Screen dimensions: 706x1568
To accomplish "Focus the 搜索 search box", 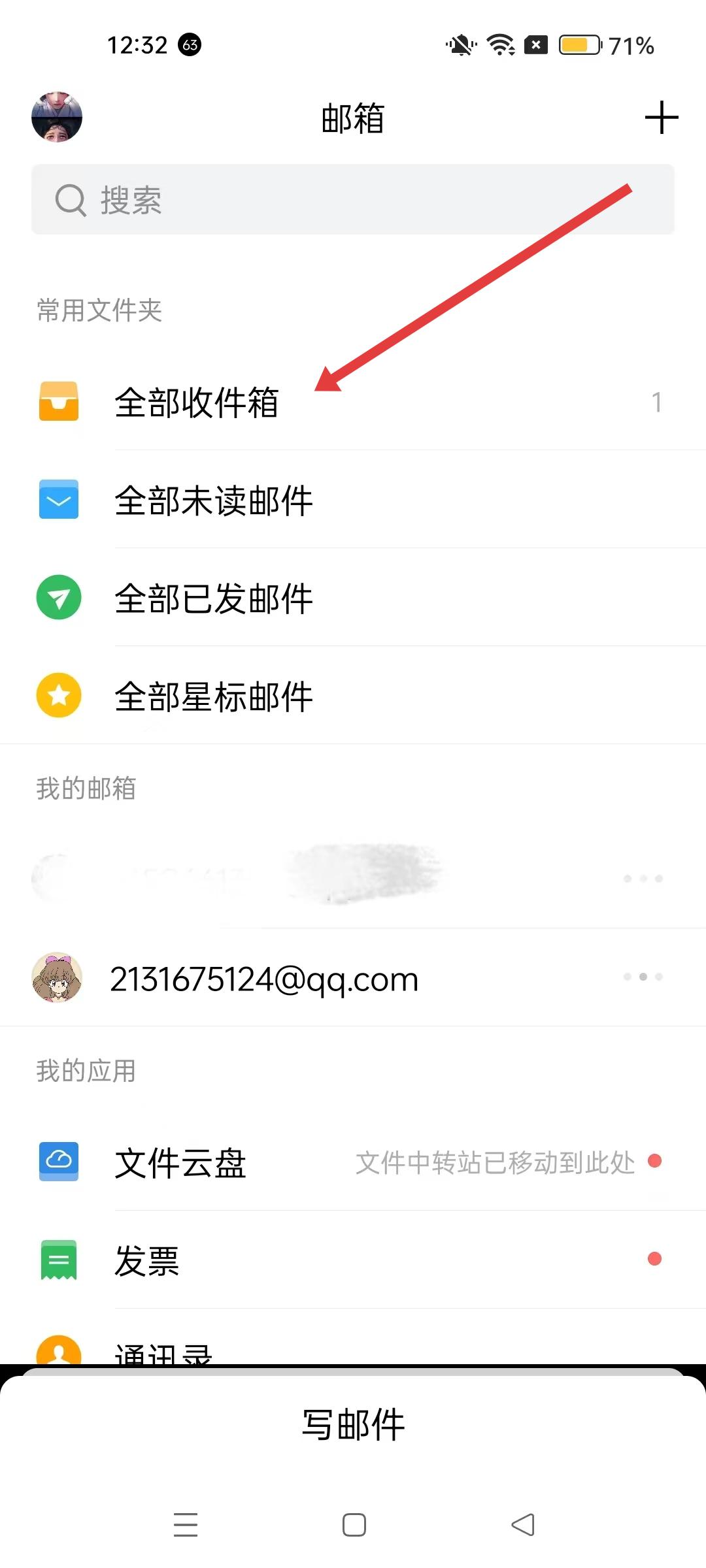I will point(353,199).
